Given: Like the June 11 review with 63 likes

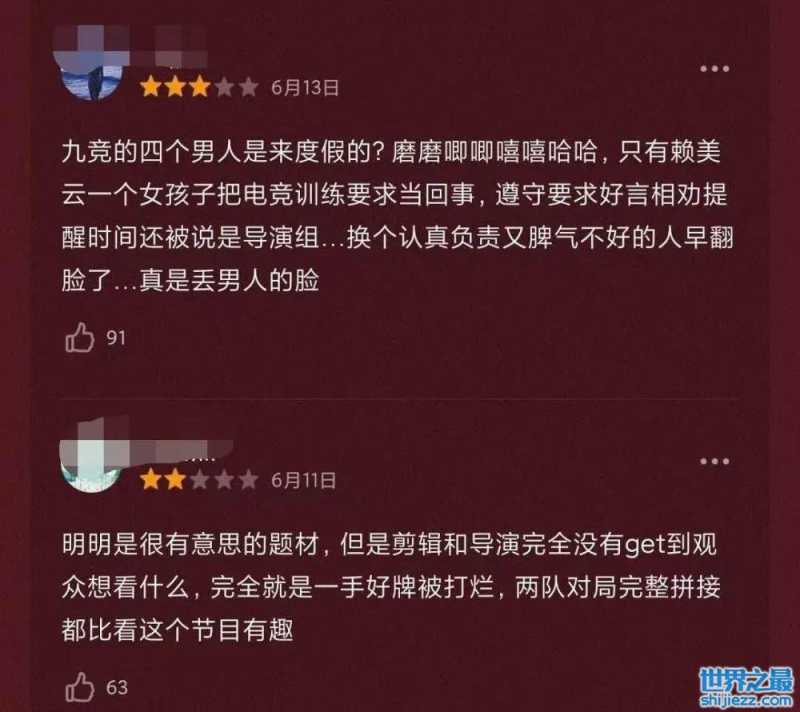Looking at the screenshot, I should click(80, 687).
